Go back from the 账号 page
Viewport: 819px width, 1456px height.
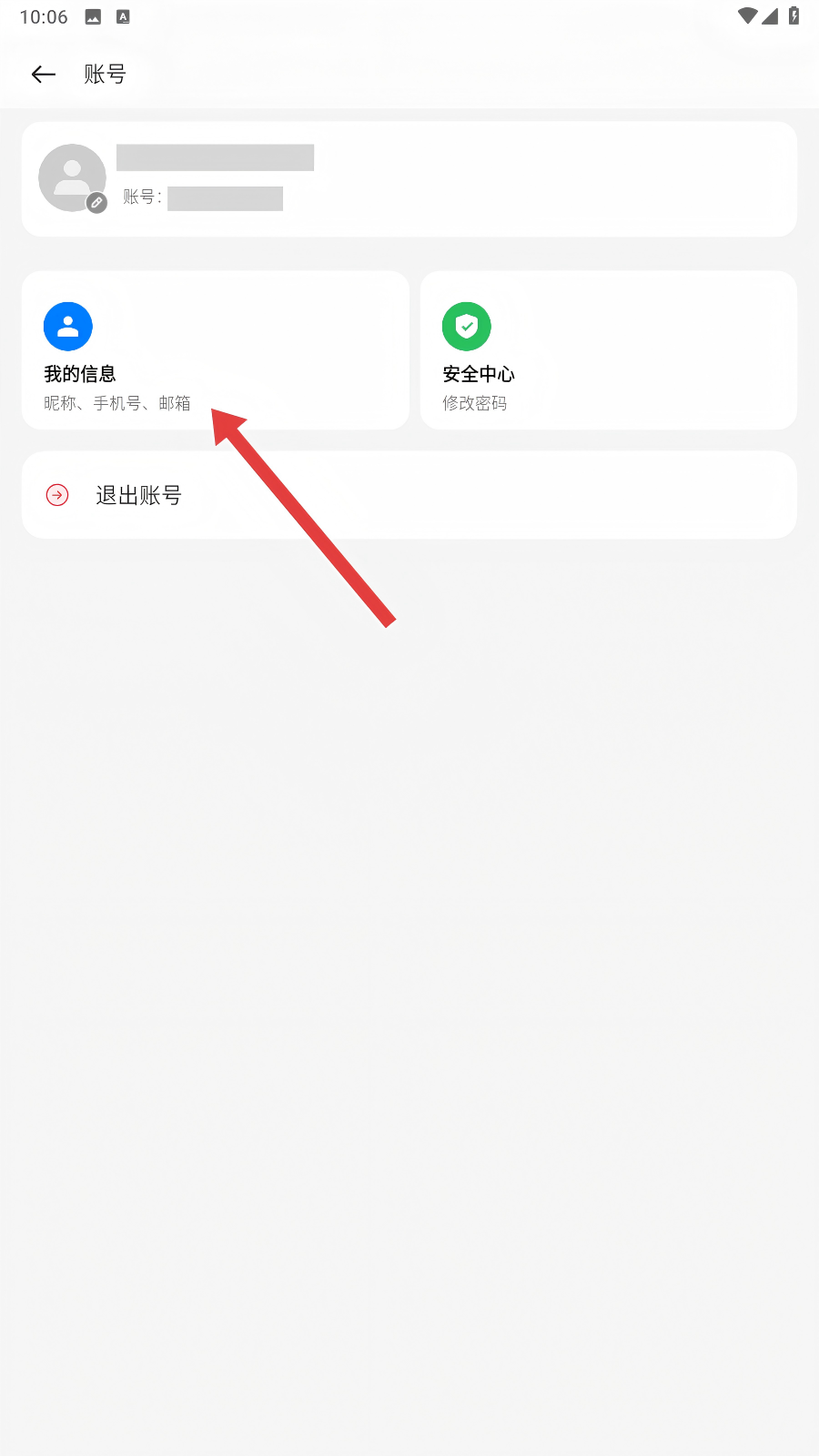pyautogui.click(x=44, y=75)
